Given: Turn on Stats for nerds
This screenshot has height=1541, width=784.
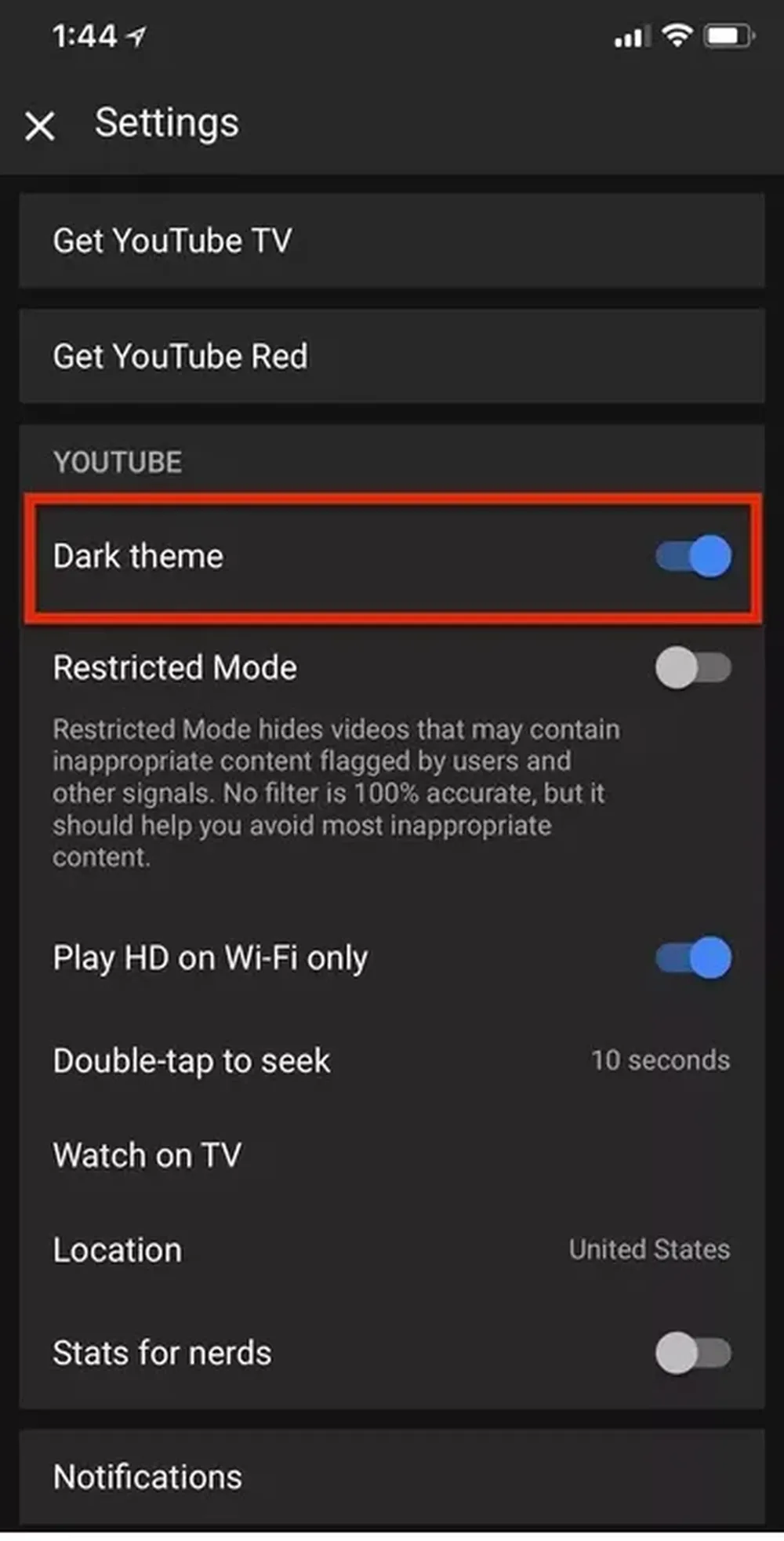Looking at the screenshot, I should (x=694, y=1353).
